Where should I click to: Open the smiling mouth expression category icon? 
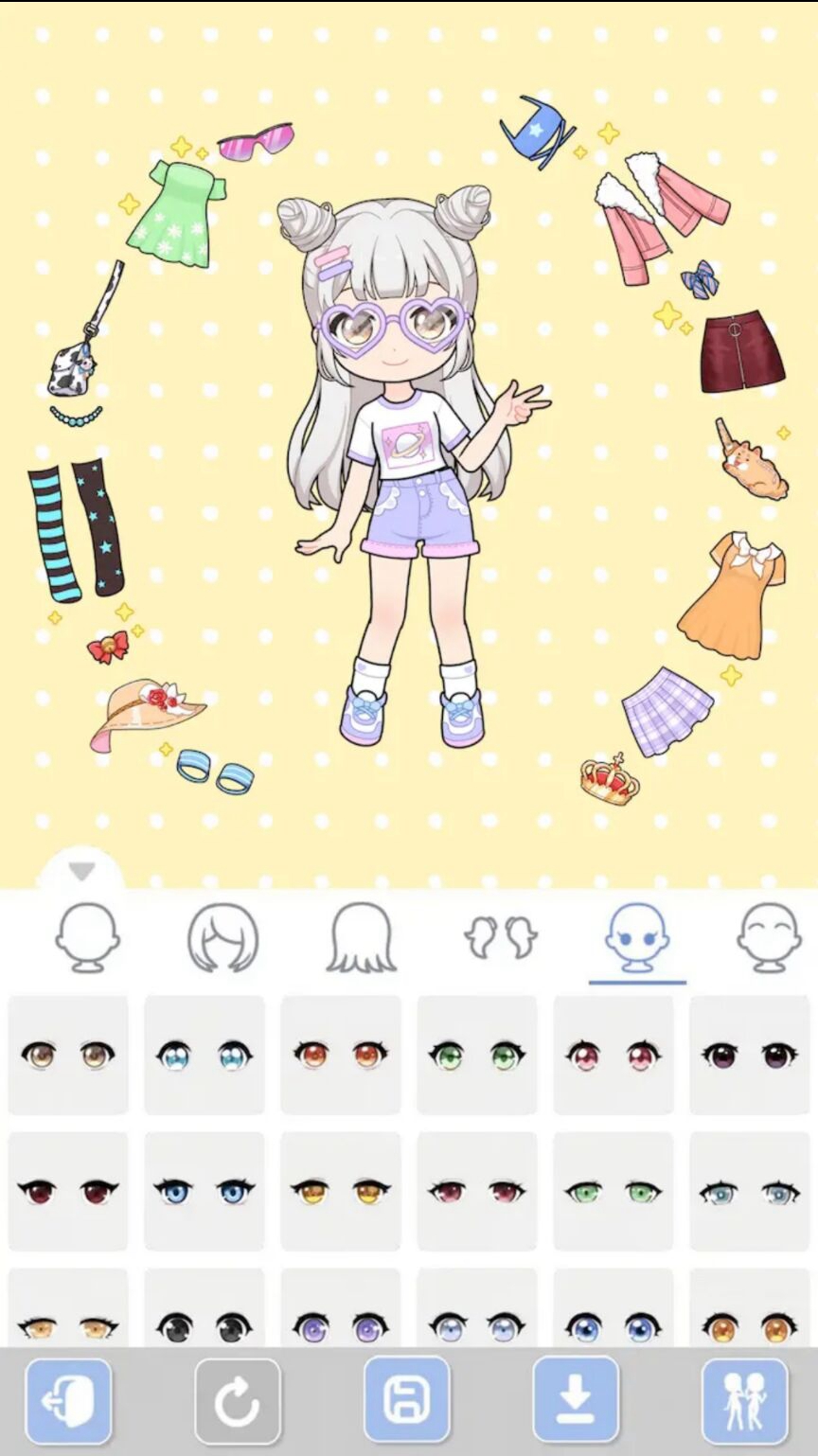click(769, 937)
